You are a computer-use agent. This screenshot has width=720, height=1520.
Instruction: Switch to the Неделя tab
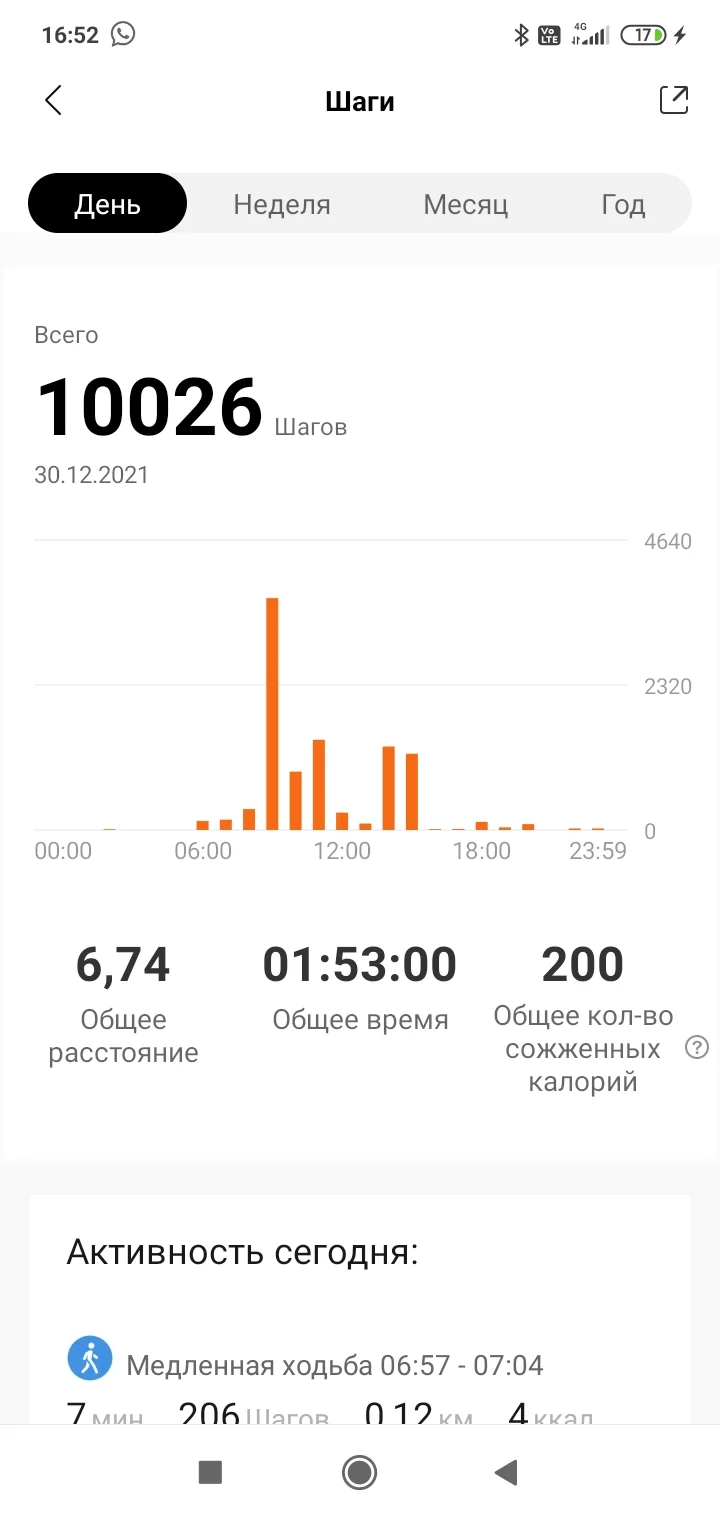282,204
